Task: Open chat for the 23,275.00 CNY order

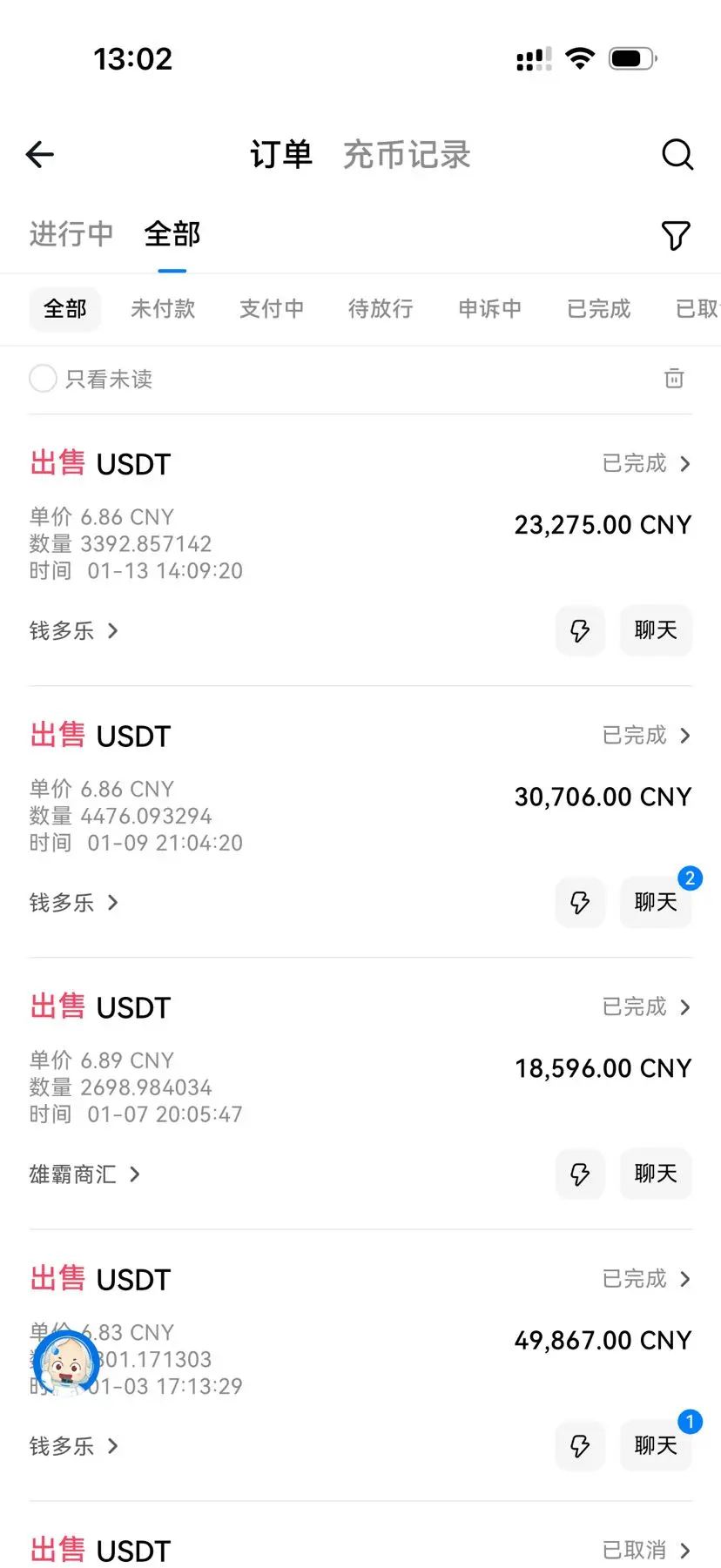Action: coord(656,630)
